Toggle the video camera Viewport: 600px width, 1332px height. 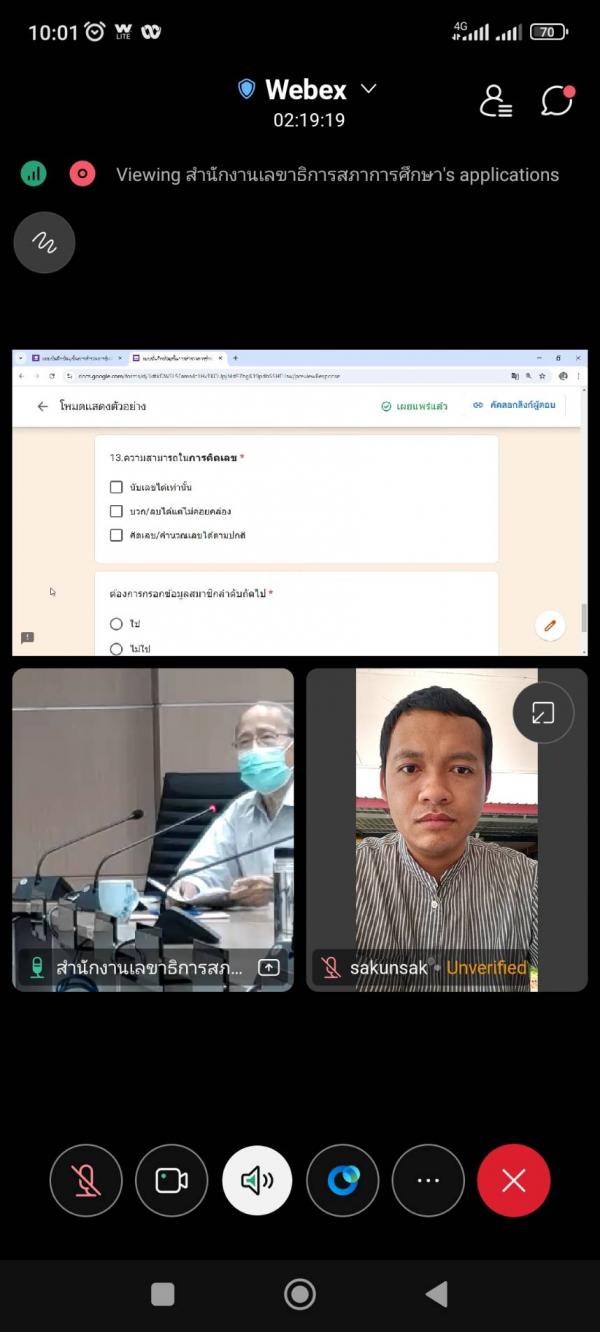[x=171, y=1180]
